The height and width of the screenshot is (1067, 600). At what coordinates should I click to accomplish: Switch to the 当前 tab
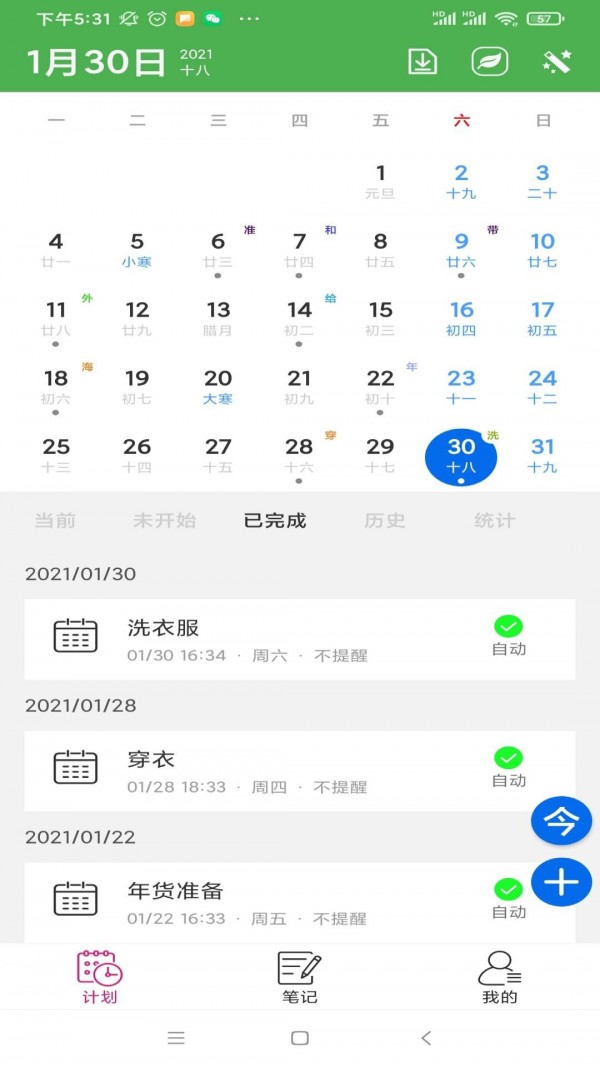[55, 520]
